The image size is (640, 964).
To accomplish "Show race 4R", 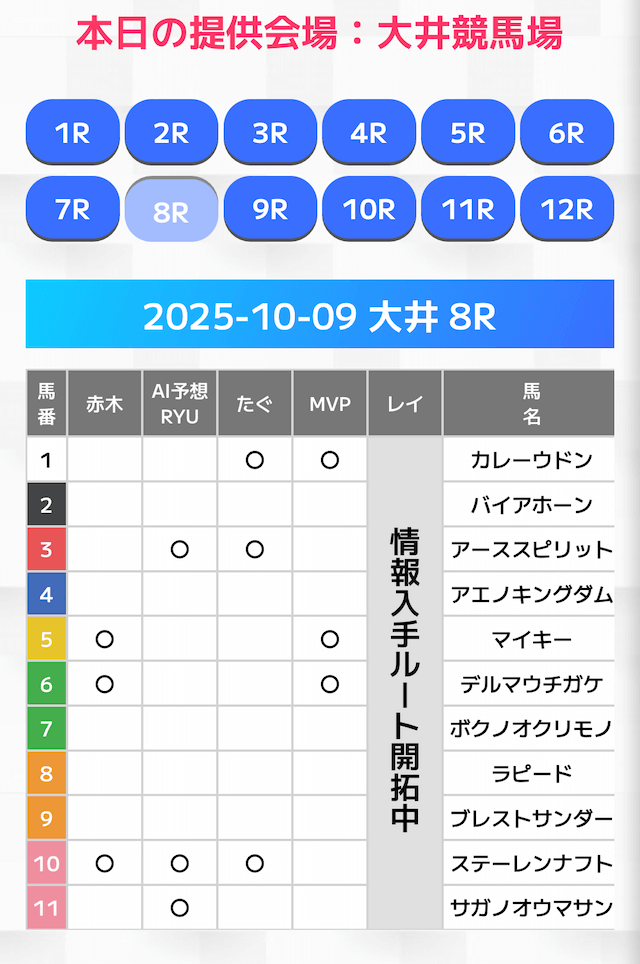I will (369, 132).
